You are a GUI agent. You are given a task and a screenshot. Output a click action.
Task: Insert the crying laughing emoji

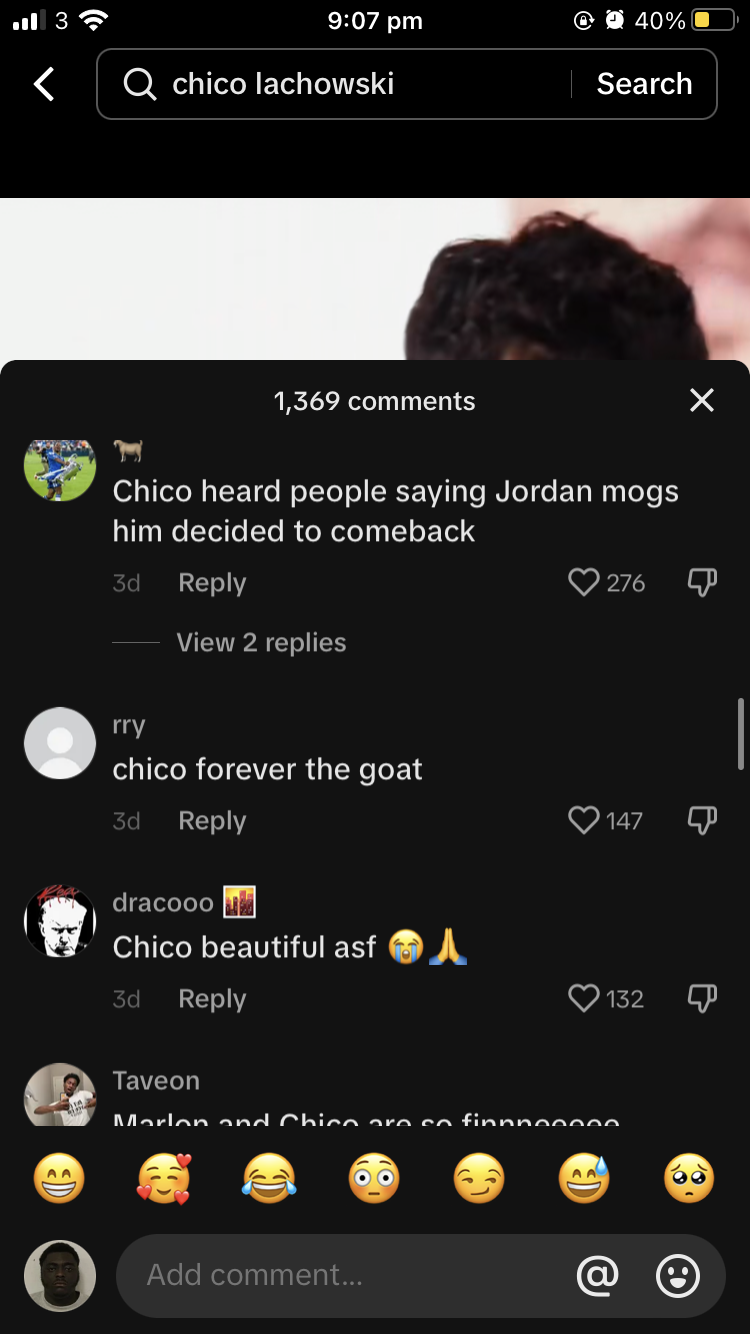tap(269, 1178)
